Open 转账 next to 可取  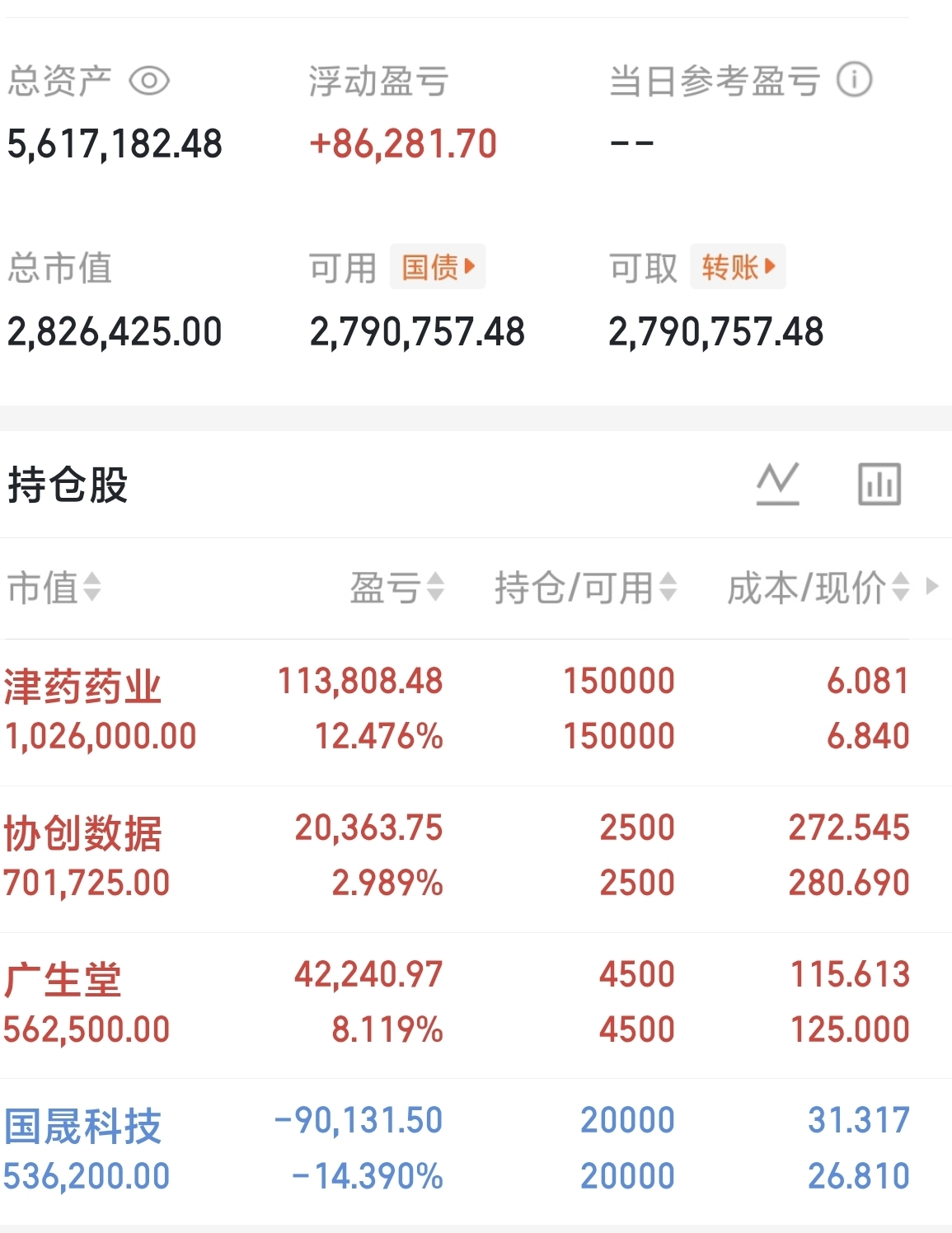click(x=738, y=267)
